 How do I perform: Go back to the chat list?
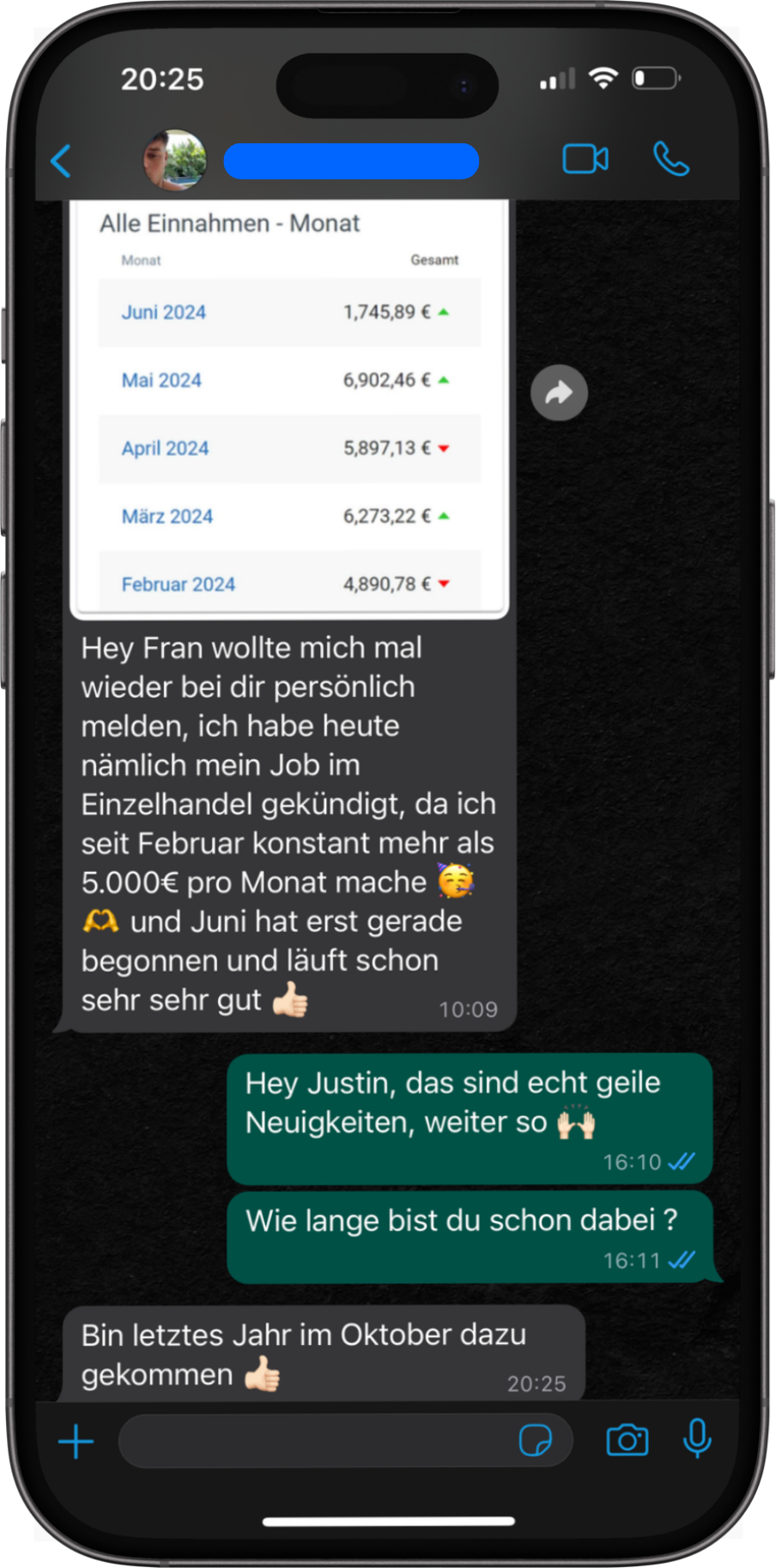click(61, 160)
